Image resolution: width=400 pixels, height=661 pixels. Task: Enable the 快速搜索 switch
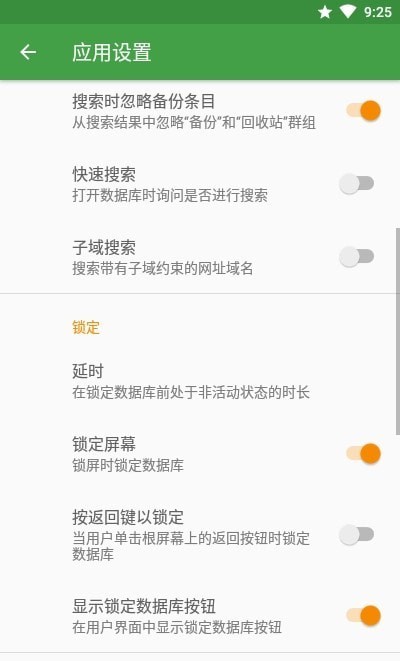[357, 184]
